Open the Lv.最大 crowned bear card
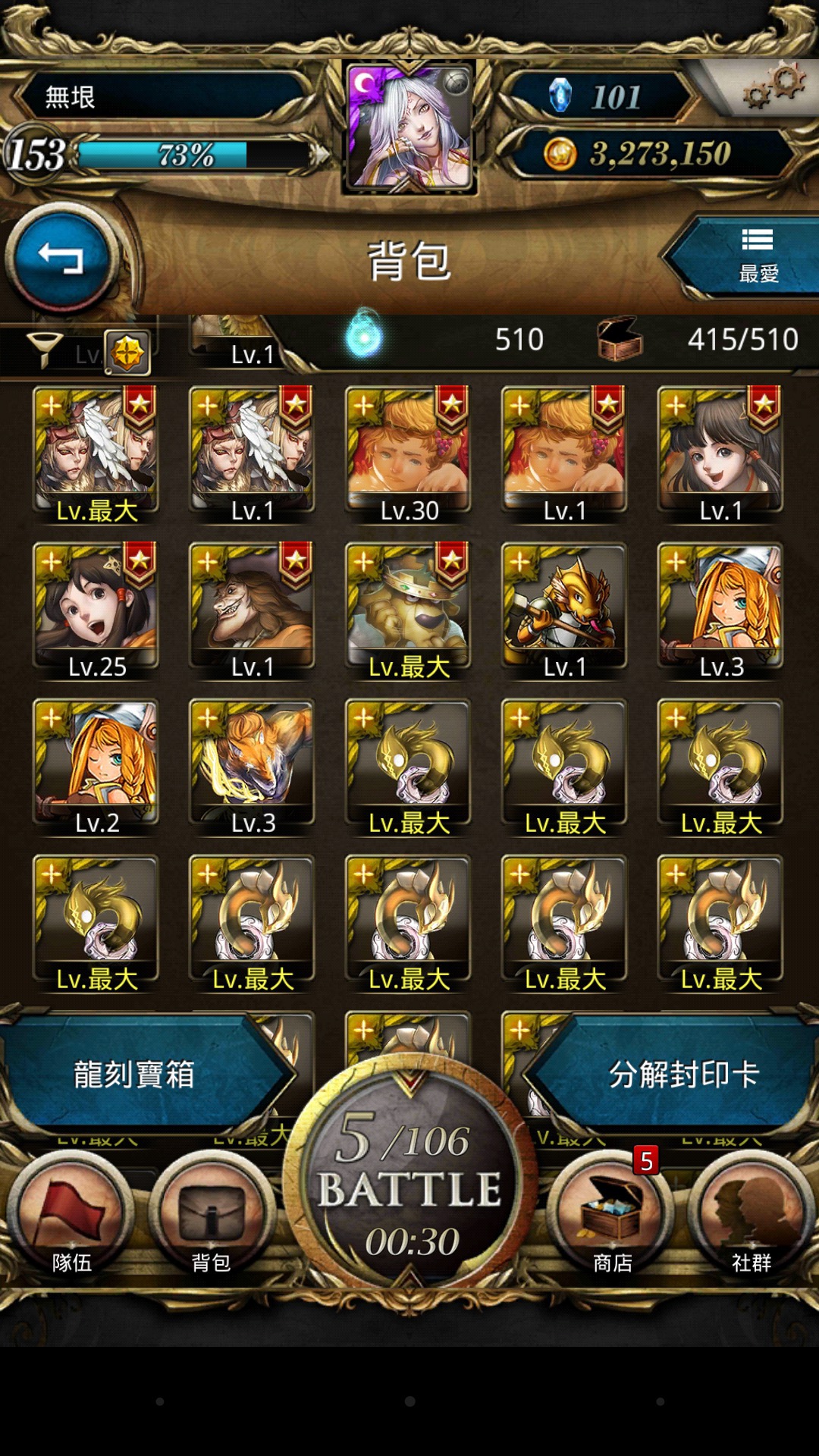 tap(409, 610)
